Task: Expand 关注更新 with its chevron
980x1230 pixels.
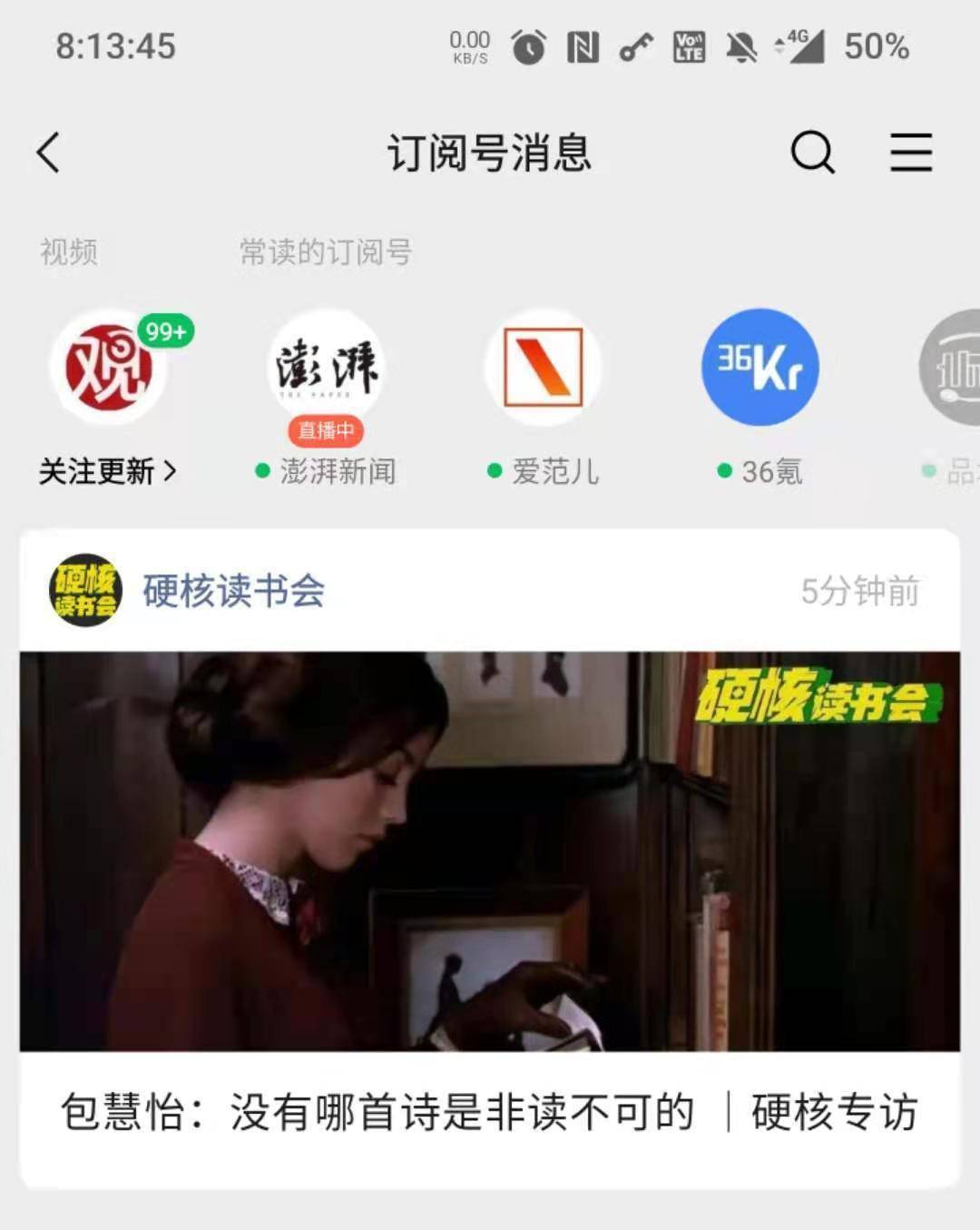Action: pyautogui.click(x=104, y=472)
